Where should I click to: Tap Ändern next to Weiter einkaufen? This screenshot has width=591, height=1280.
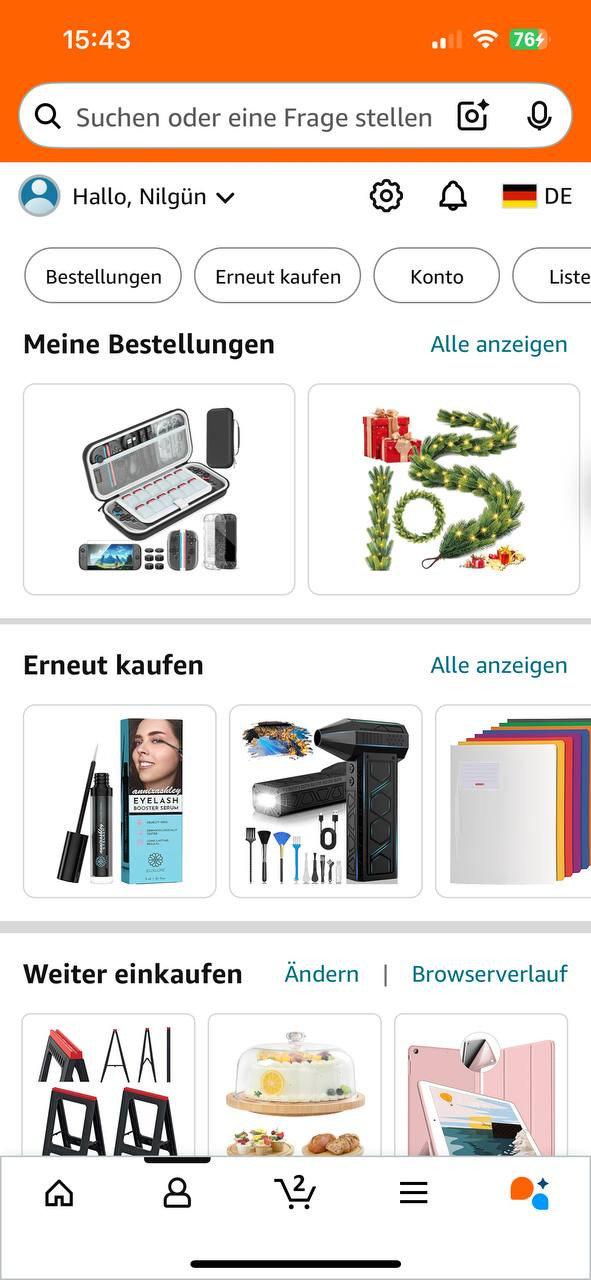(x=322, y=974)
